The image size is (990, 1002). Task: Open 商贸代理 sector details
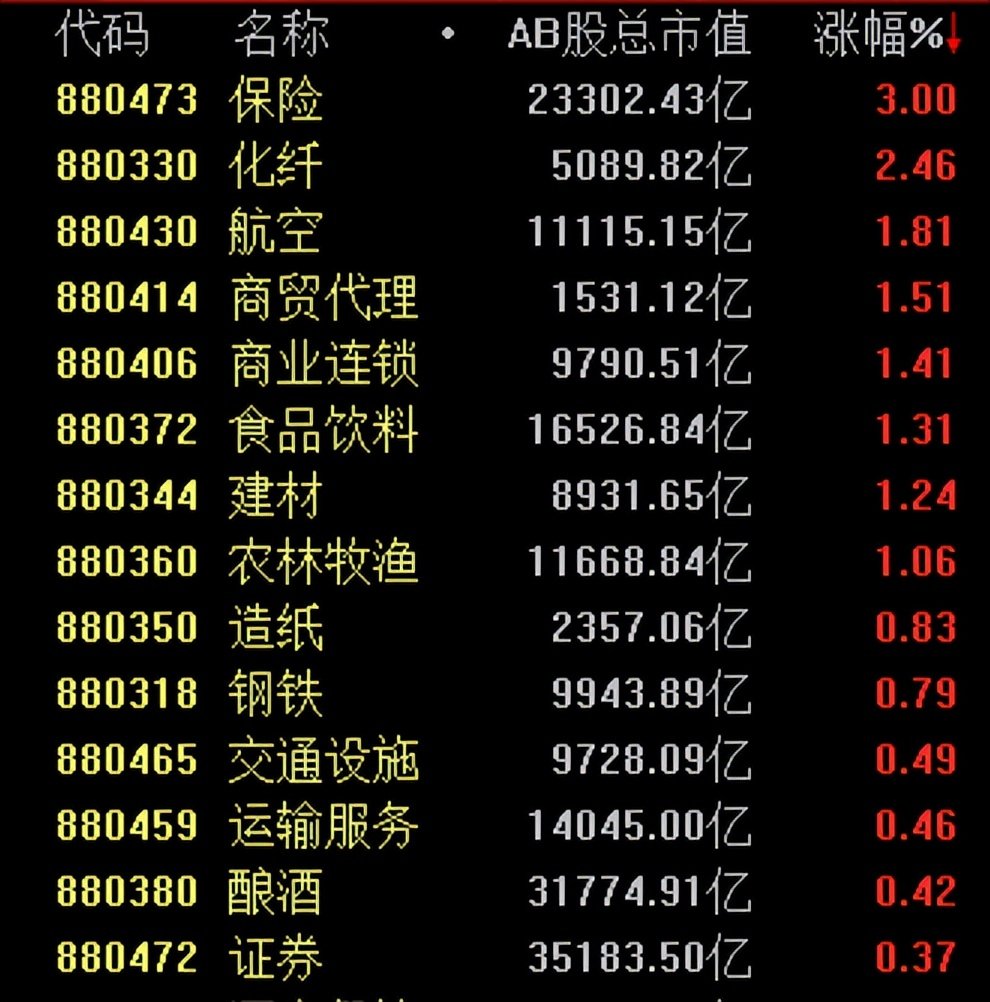pos(495,298)
